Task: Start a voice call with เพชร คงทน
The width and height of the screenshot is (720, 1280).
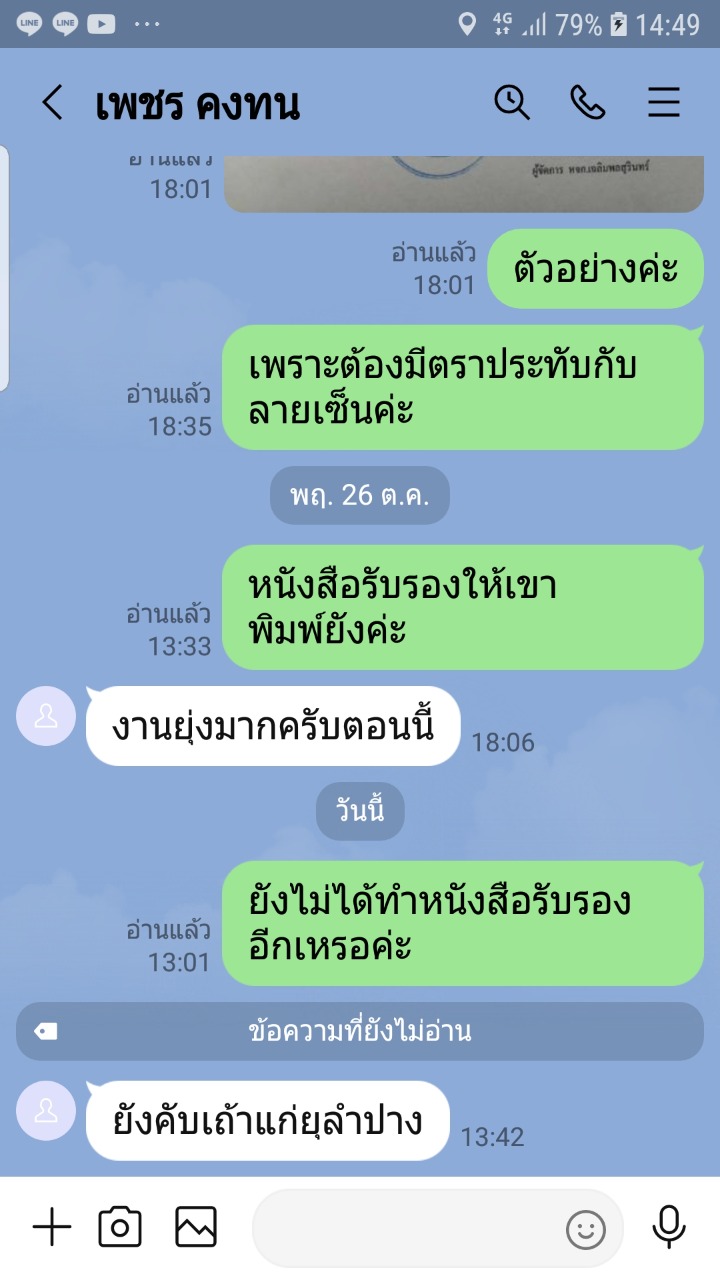Action: 587,102
